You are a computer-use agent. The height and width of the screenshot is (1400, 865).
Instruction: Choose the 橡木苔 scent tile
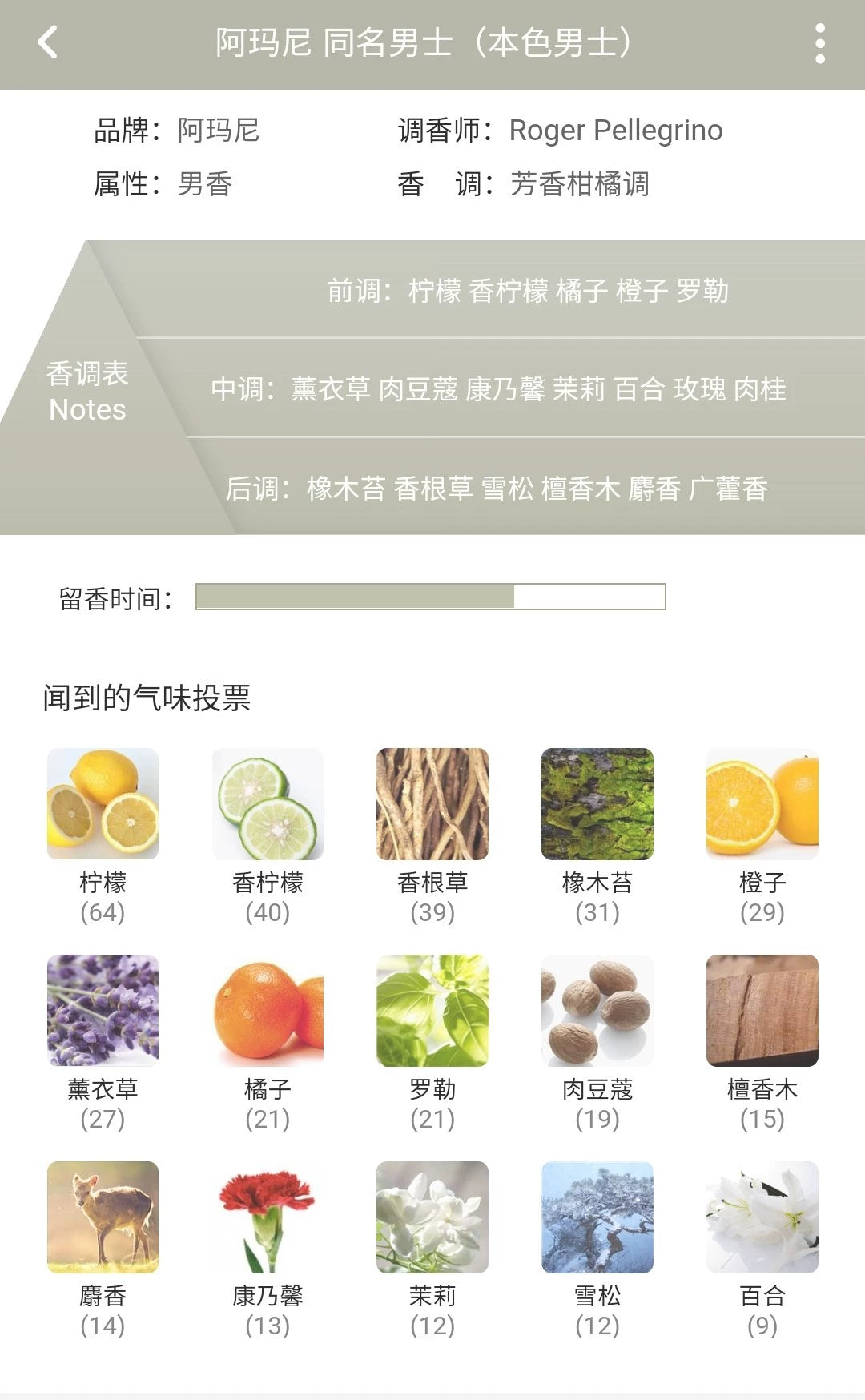597,804
